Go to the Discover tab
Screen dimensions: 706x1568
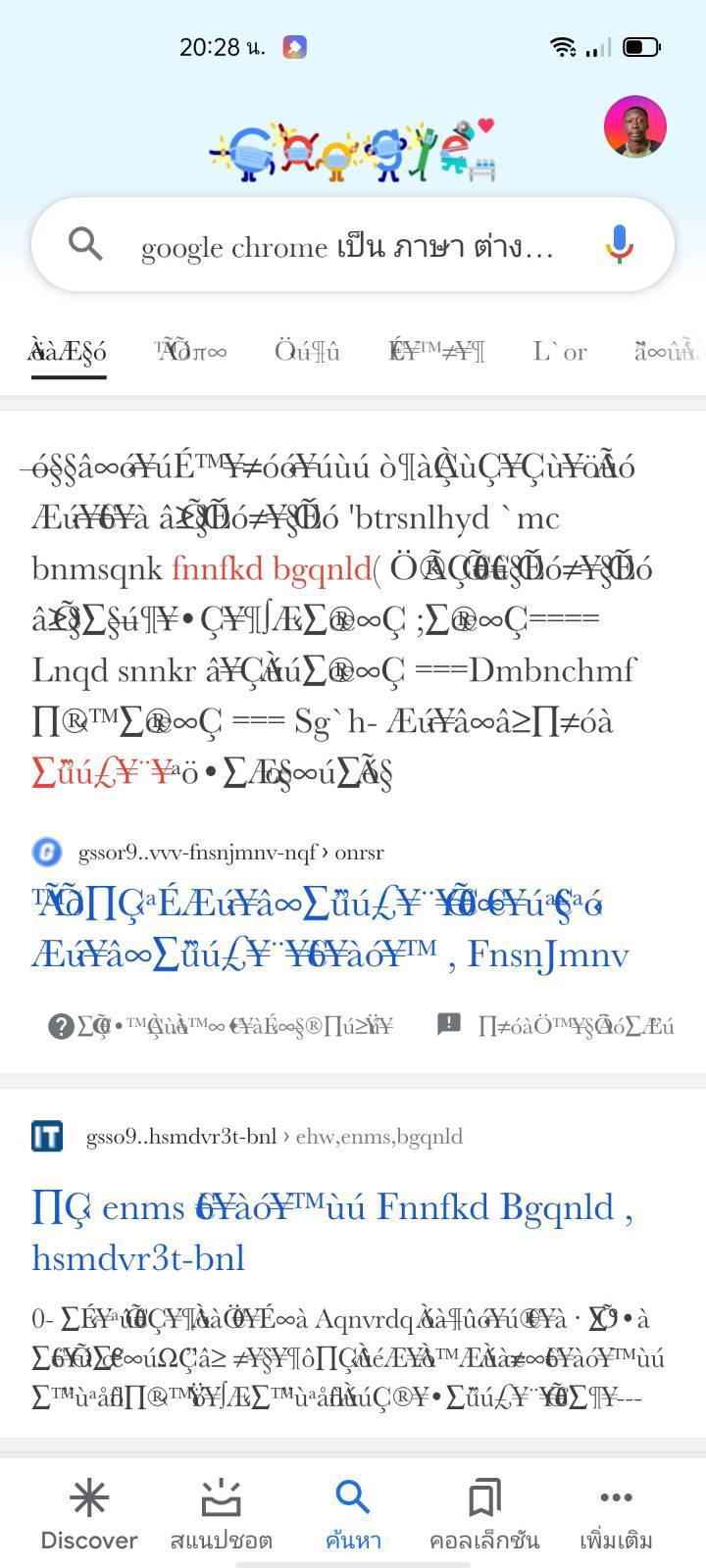point(89,1515)
